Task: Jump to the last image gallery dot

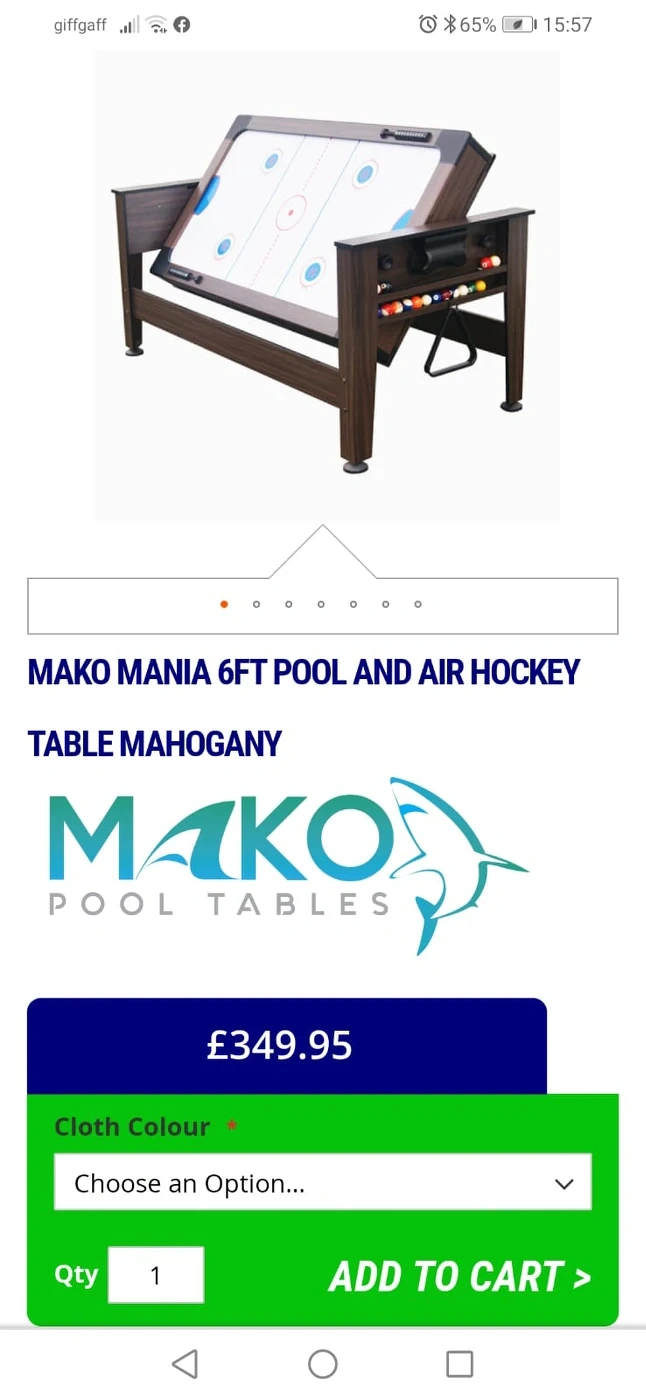Action: pyautogui.click(x=417, y=604)
